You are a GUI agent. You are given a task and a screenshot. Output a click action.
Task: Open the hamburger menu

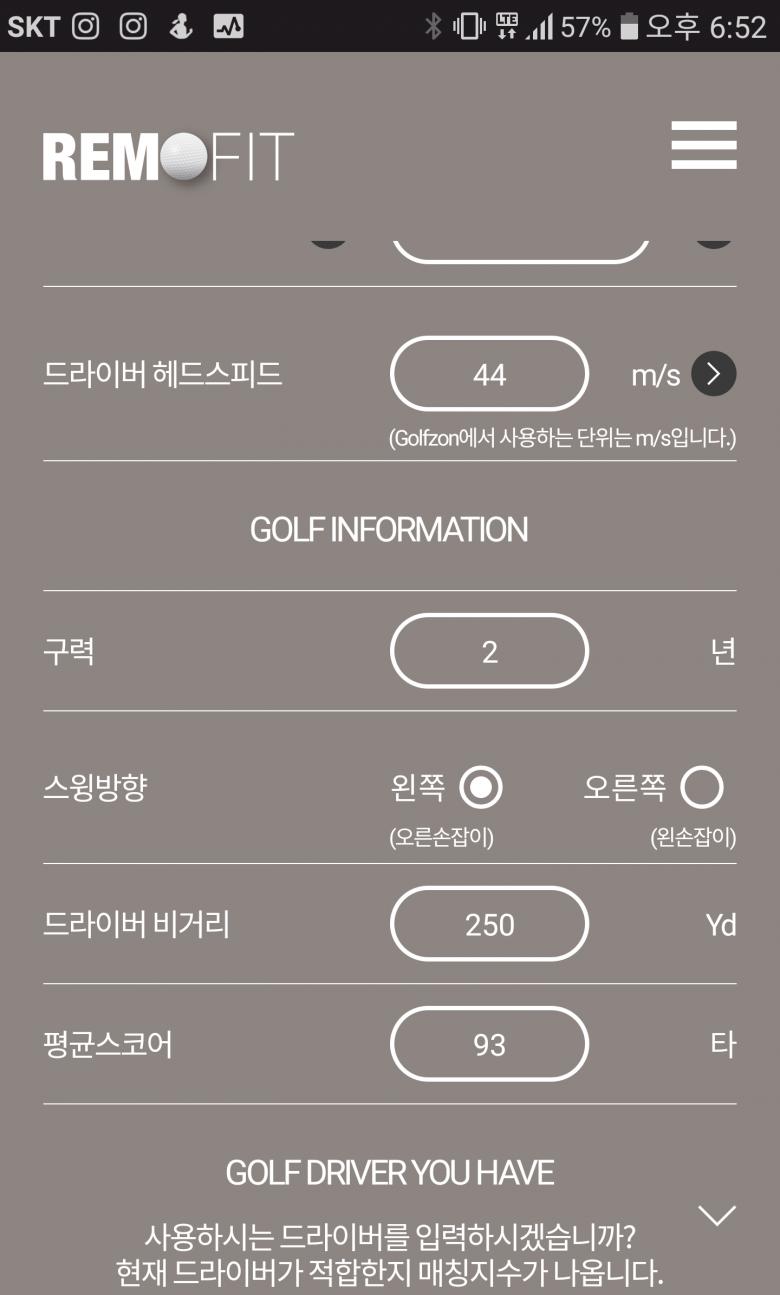(x=704, y=146)
